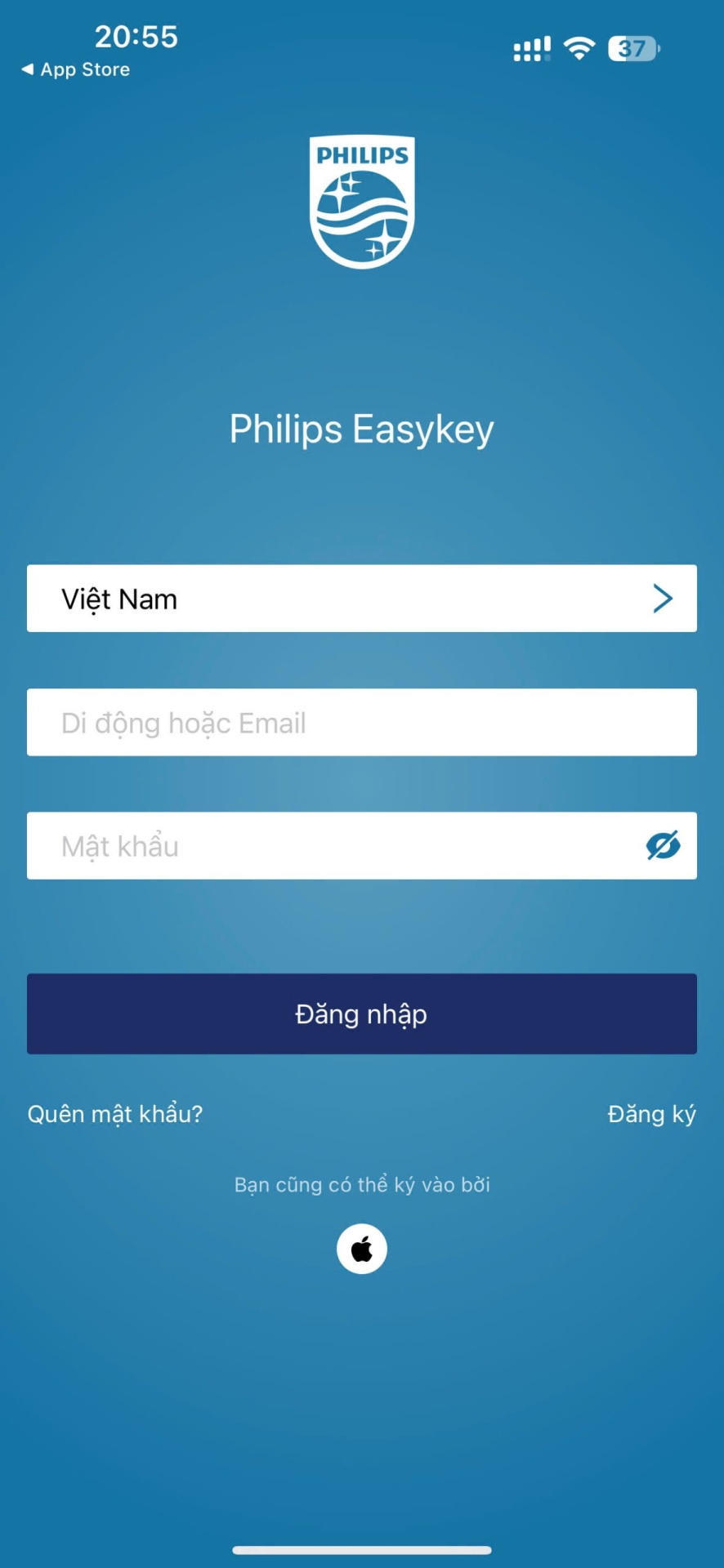Tap the battery indicator showing 37

[633, 47]
